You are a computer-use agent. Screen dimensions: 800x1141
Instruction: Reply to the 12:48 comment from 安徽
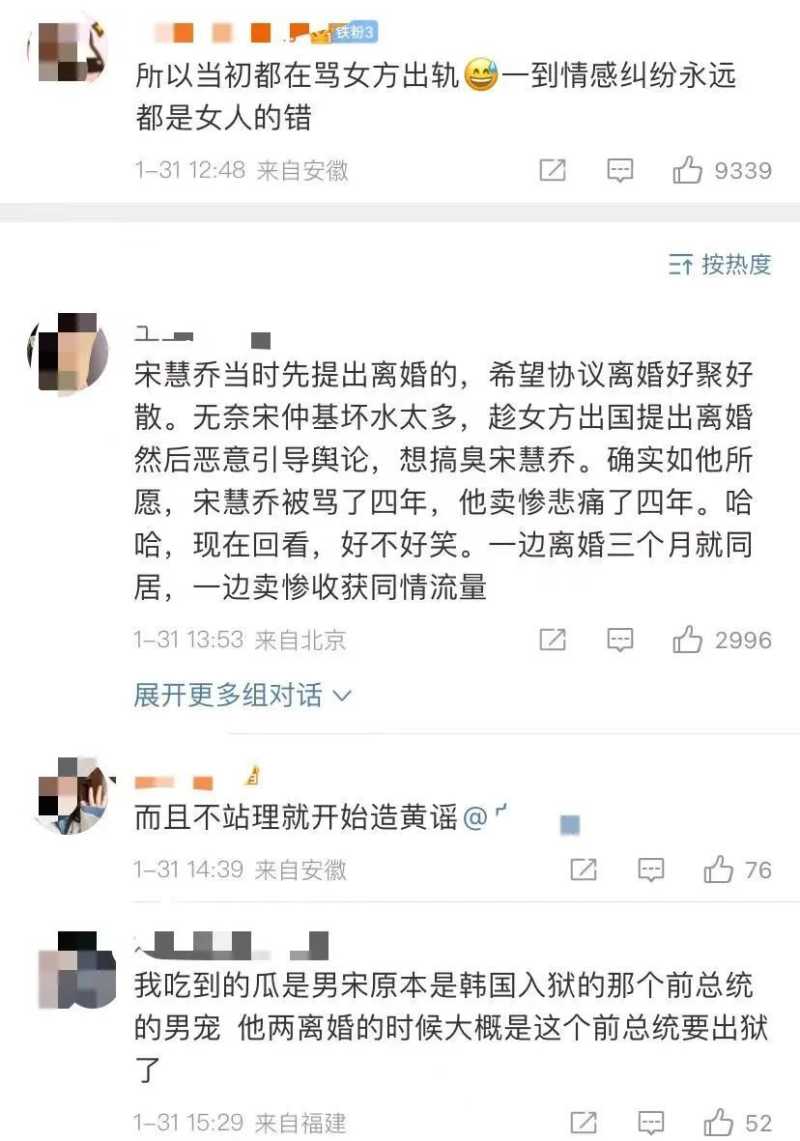click(621, 170)
